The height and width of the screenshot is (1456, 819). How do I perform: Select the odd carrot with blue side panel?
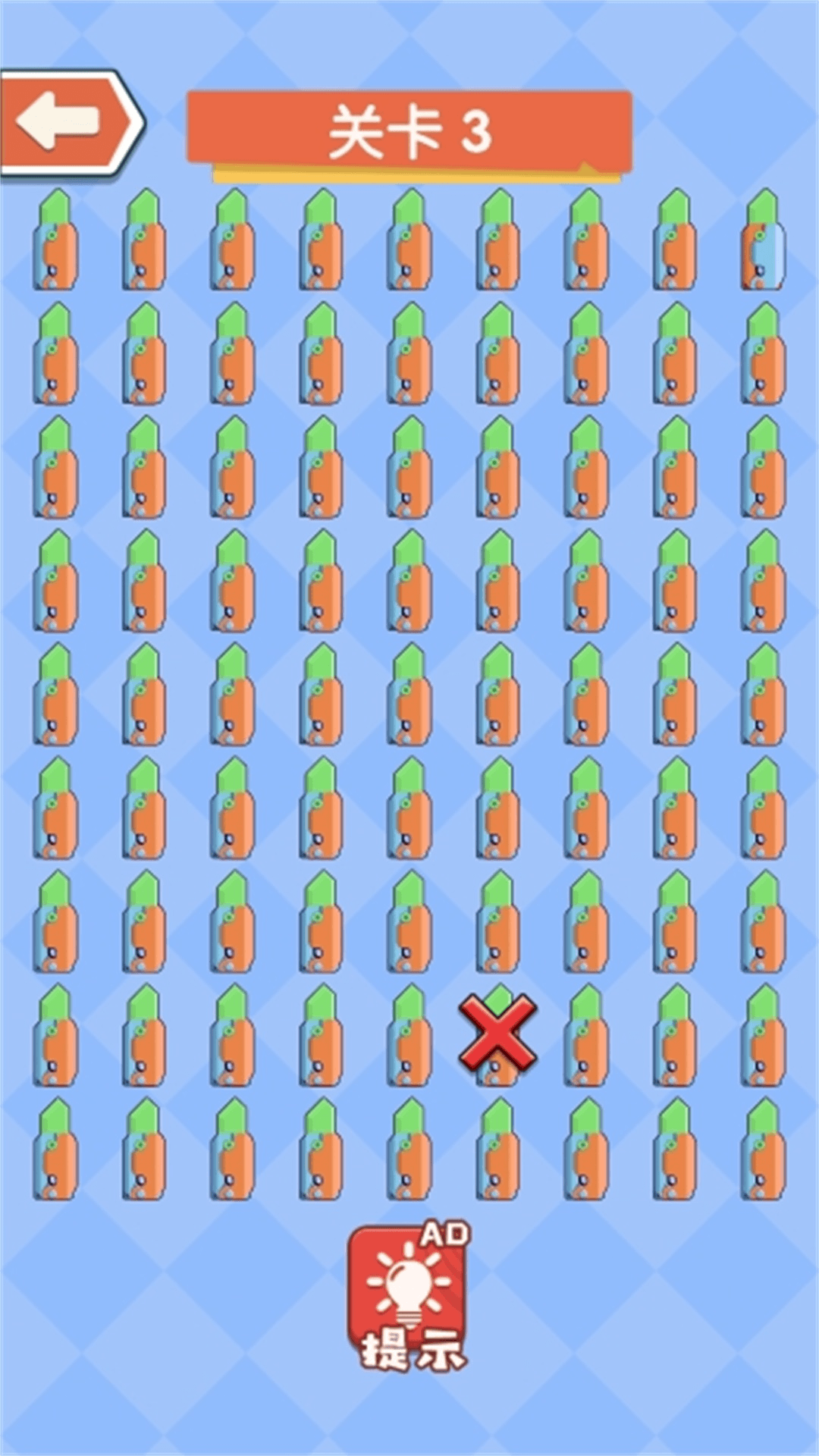pyautogui.click(x=763, y=241)
